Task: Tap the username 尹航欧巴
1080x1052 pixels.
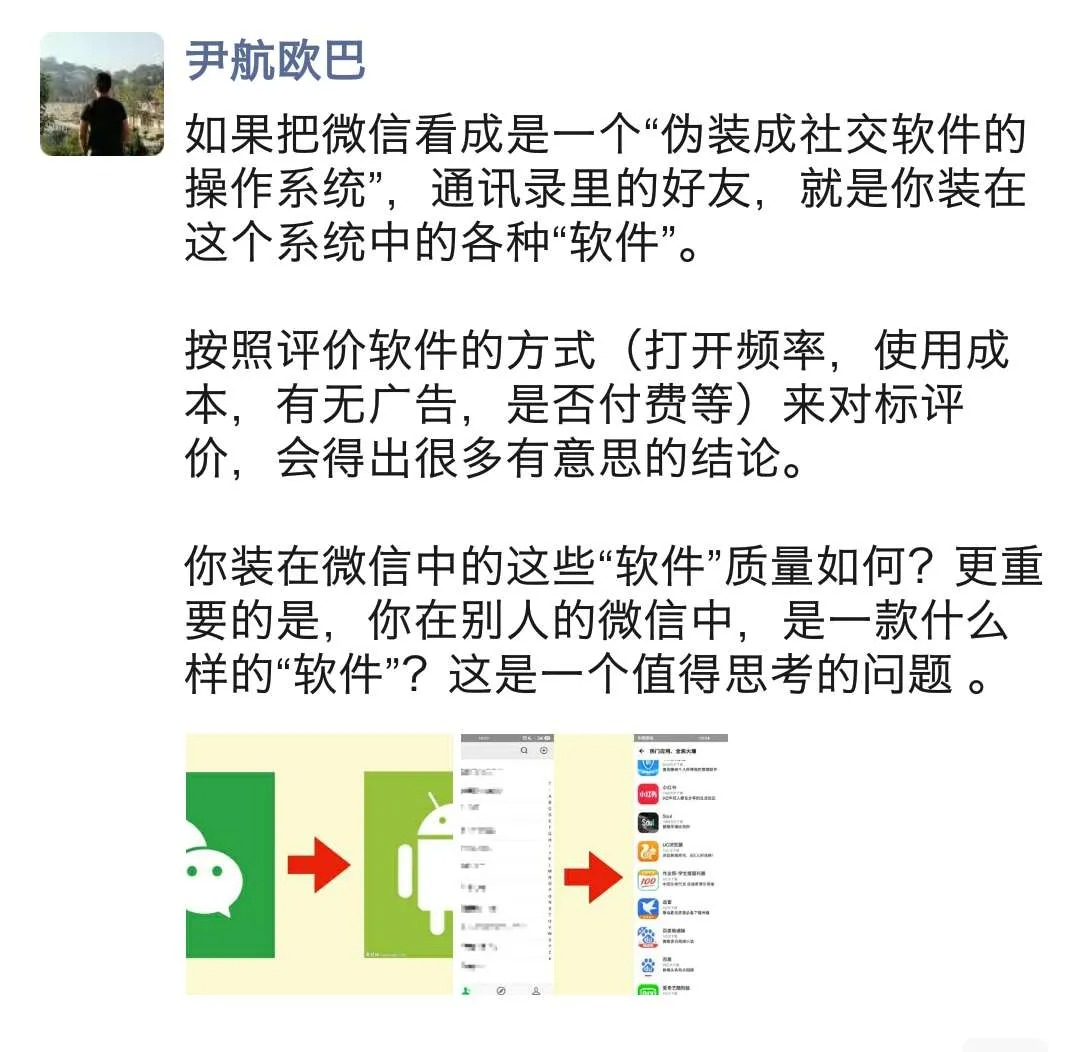Action: point(276,61)
